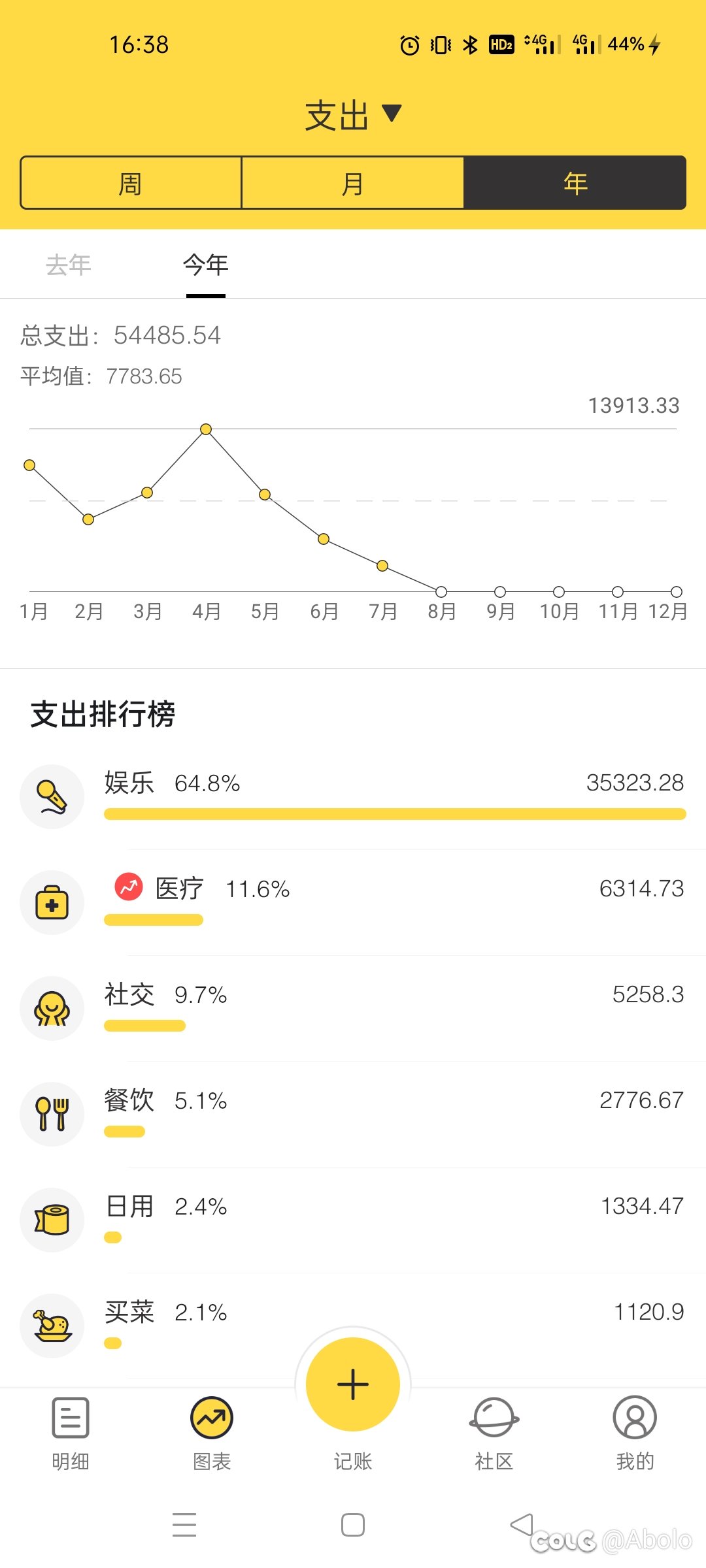The image size is (706, 1568).
Task: Open the 买菜 expense category
Action: point(353,1326)
